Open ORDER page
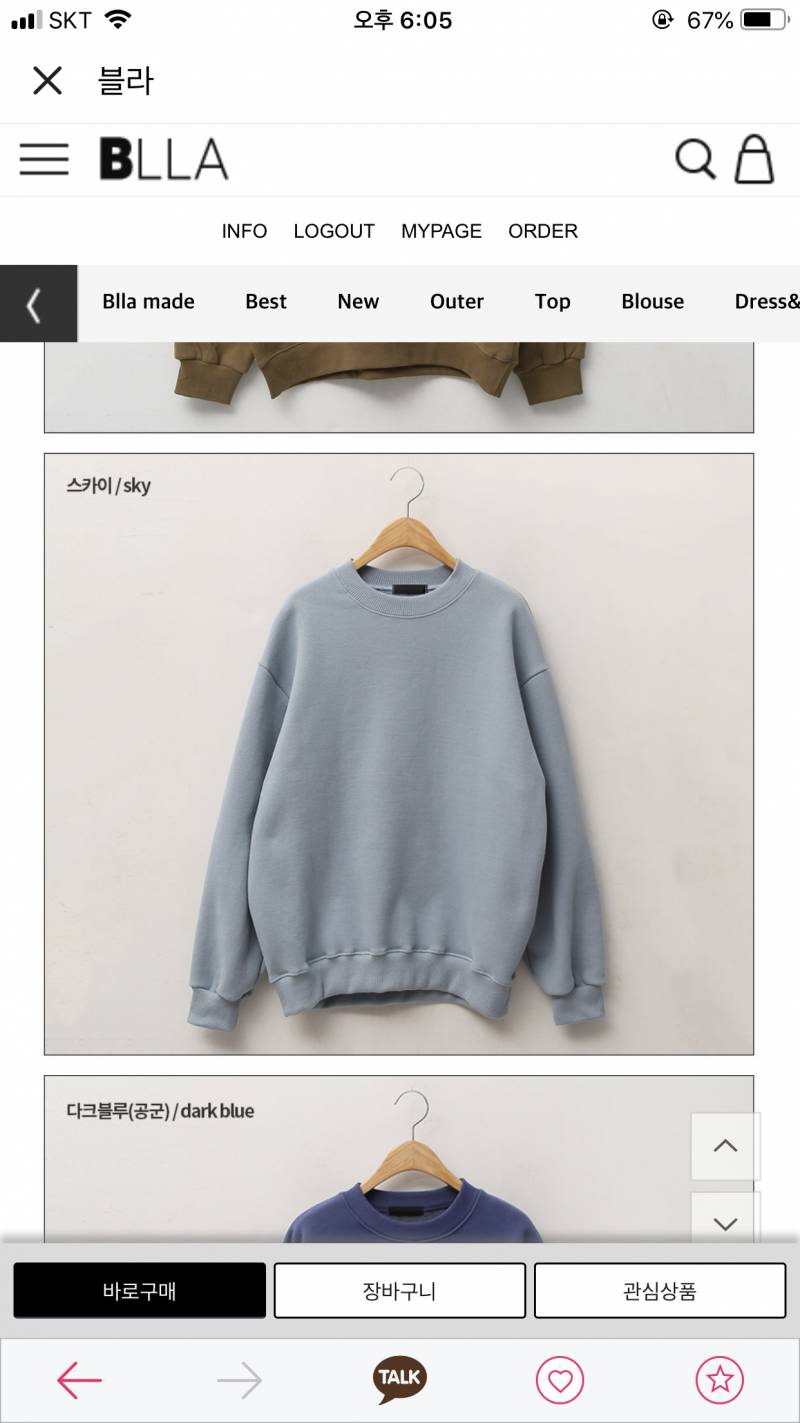800x1423 pixels. click(543, 231)
